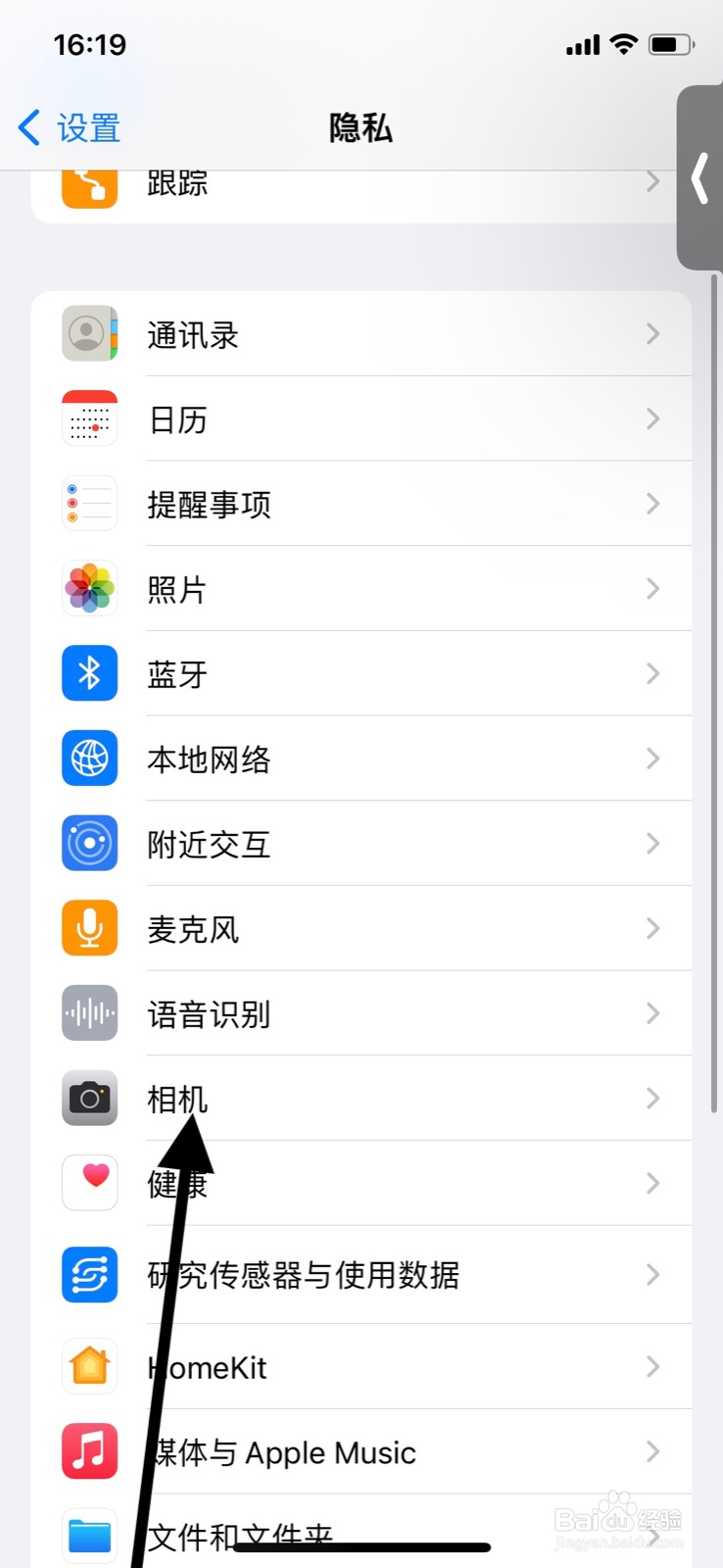This screenshot has height=1568, width=723.
Task: Tap the Photos (照片) flower icon
Action: [x=89, y=588]
